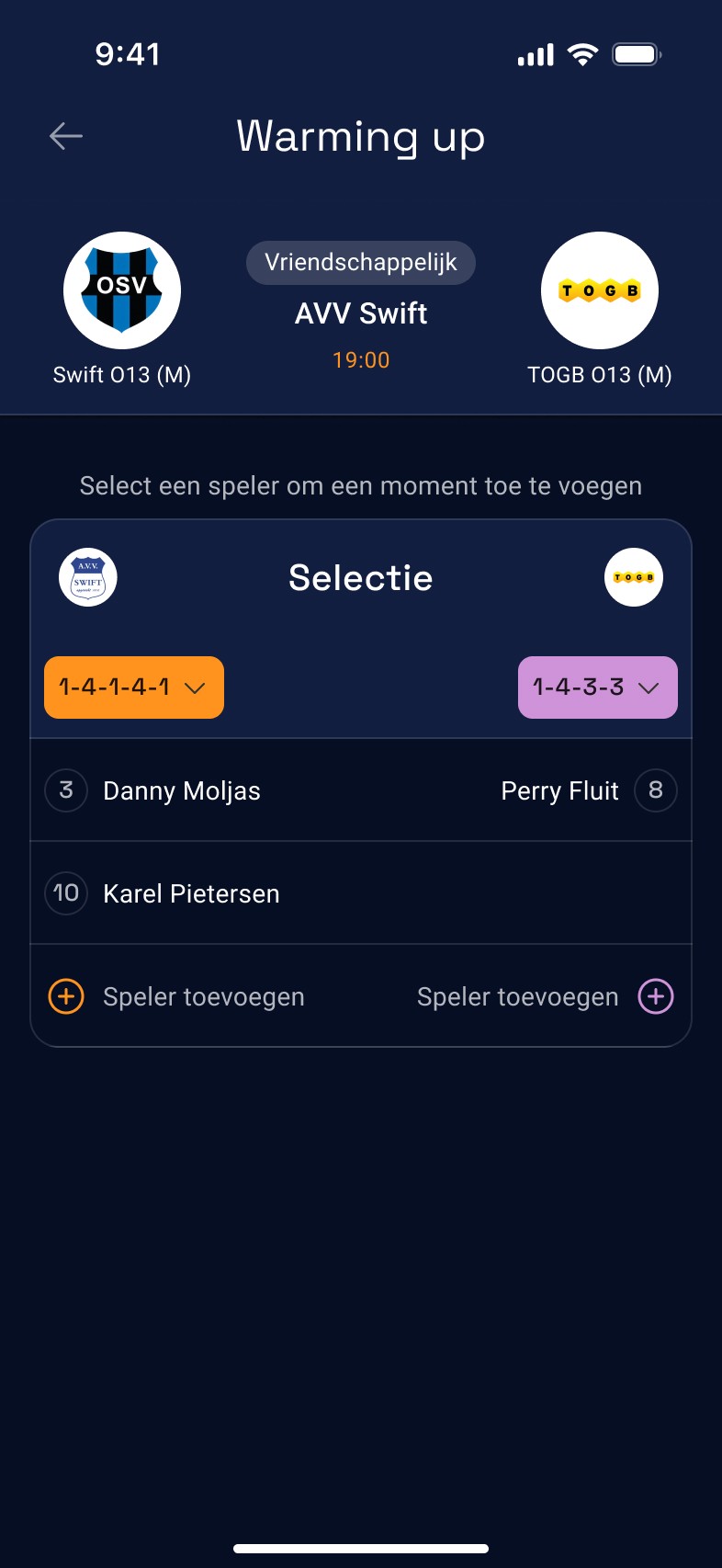This screenshot has width=722, height=1568.
Task: Tap the back arrow to return
Action: (x=64, y=136)
